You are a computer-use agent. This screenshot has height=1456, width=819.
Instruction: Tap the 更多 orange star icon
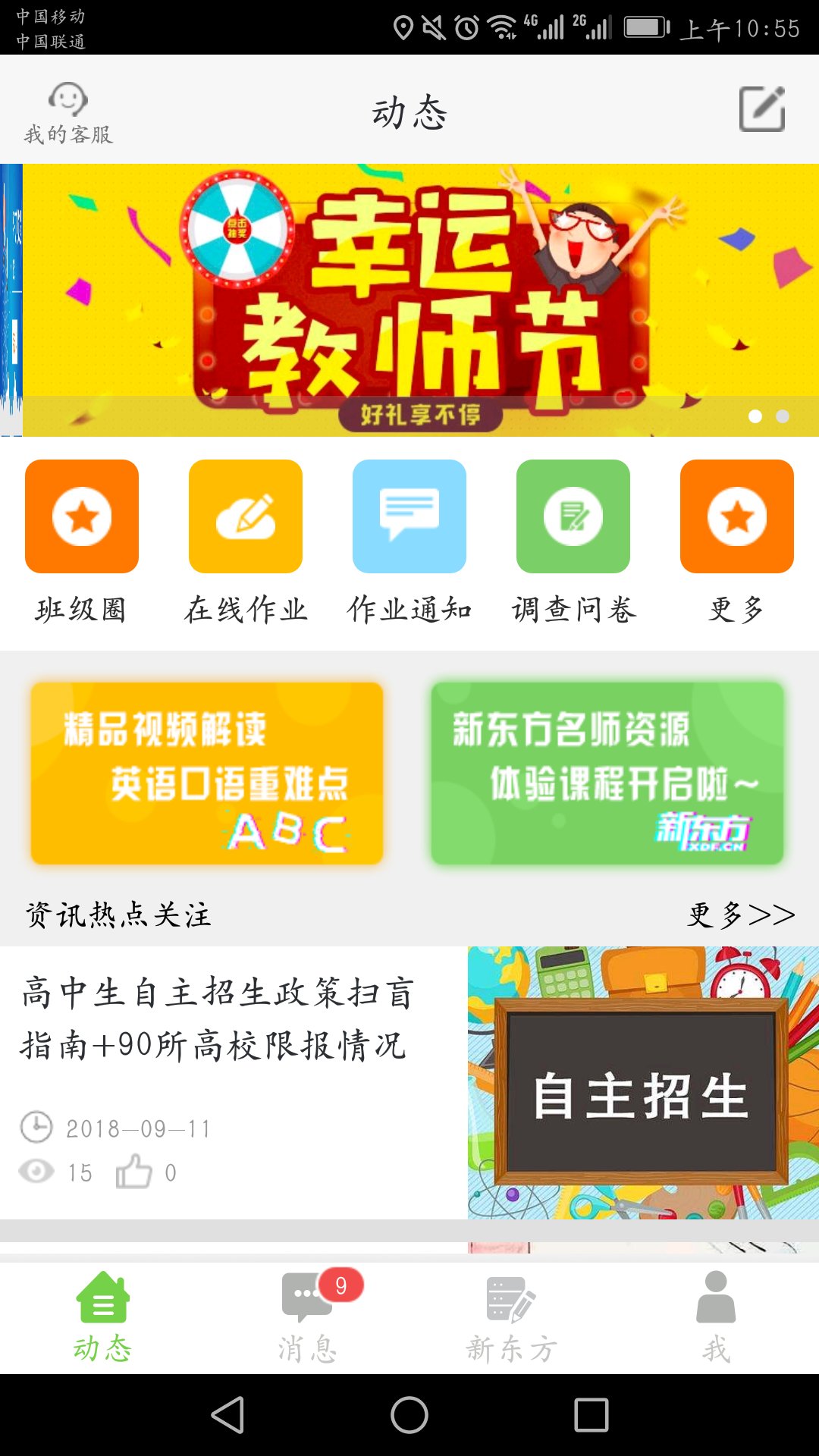coord(737,516)
